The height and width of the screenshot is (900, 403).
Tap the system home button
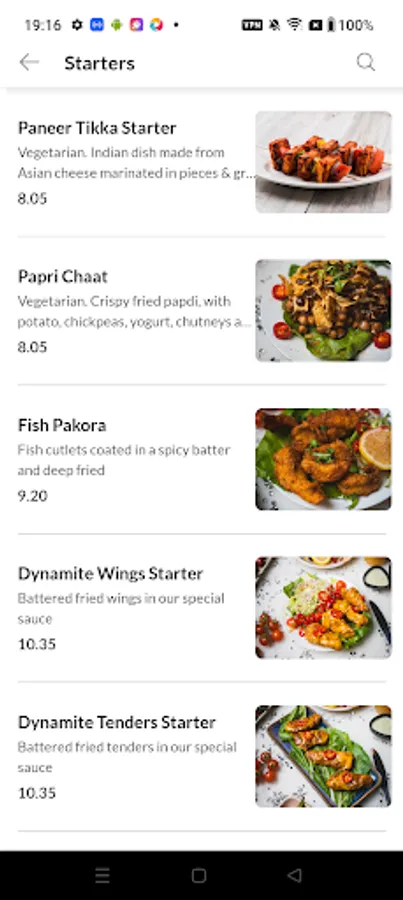(x=199, y=875)
